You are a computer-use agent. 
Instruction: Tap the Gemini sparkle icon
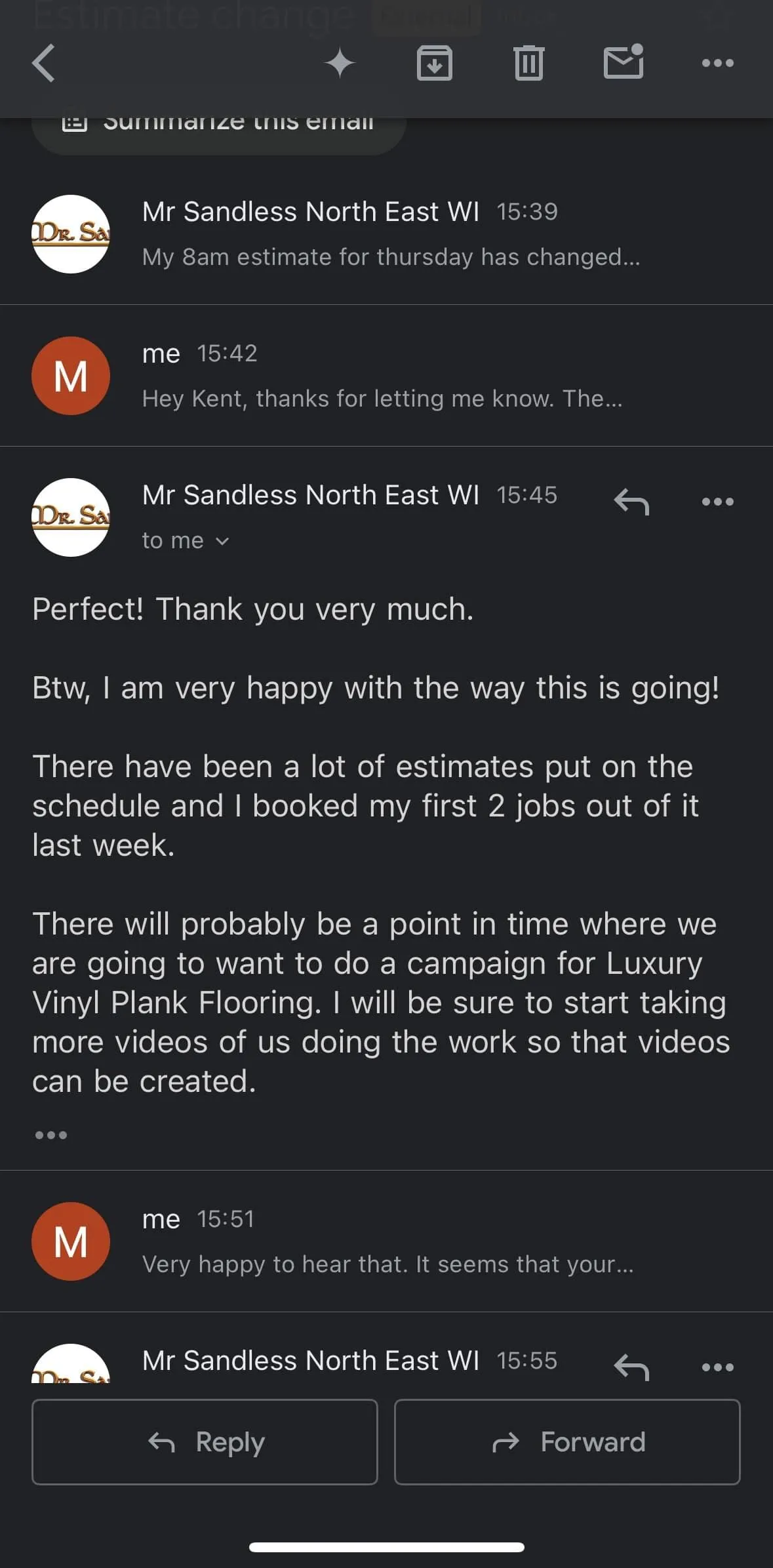(x=340, y=64)
